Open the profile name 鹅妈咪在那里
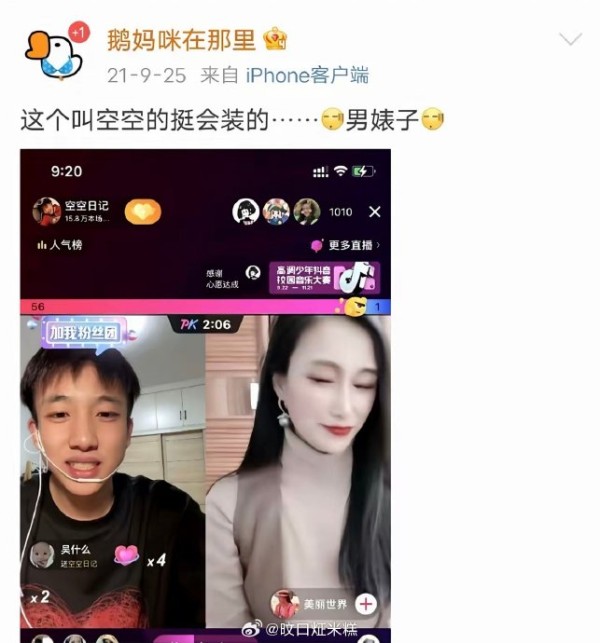The height and width of the screenshot is (643, 600). click(183, 39)
